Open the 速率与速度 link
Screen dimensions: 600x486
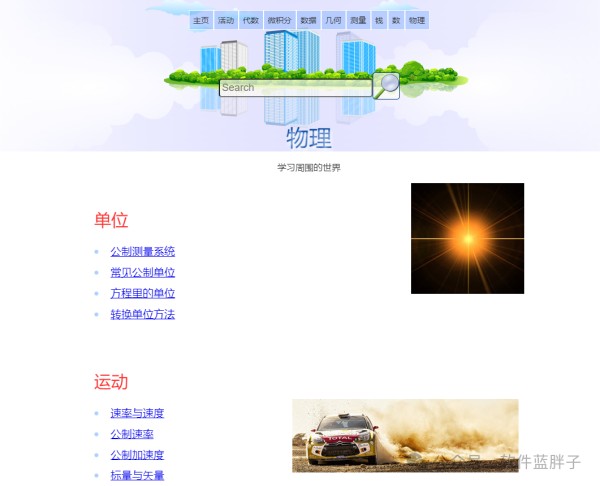137,413
